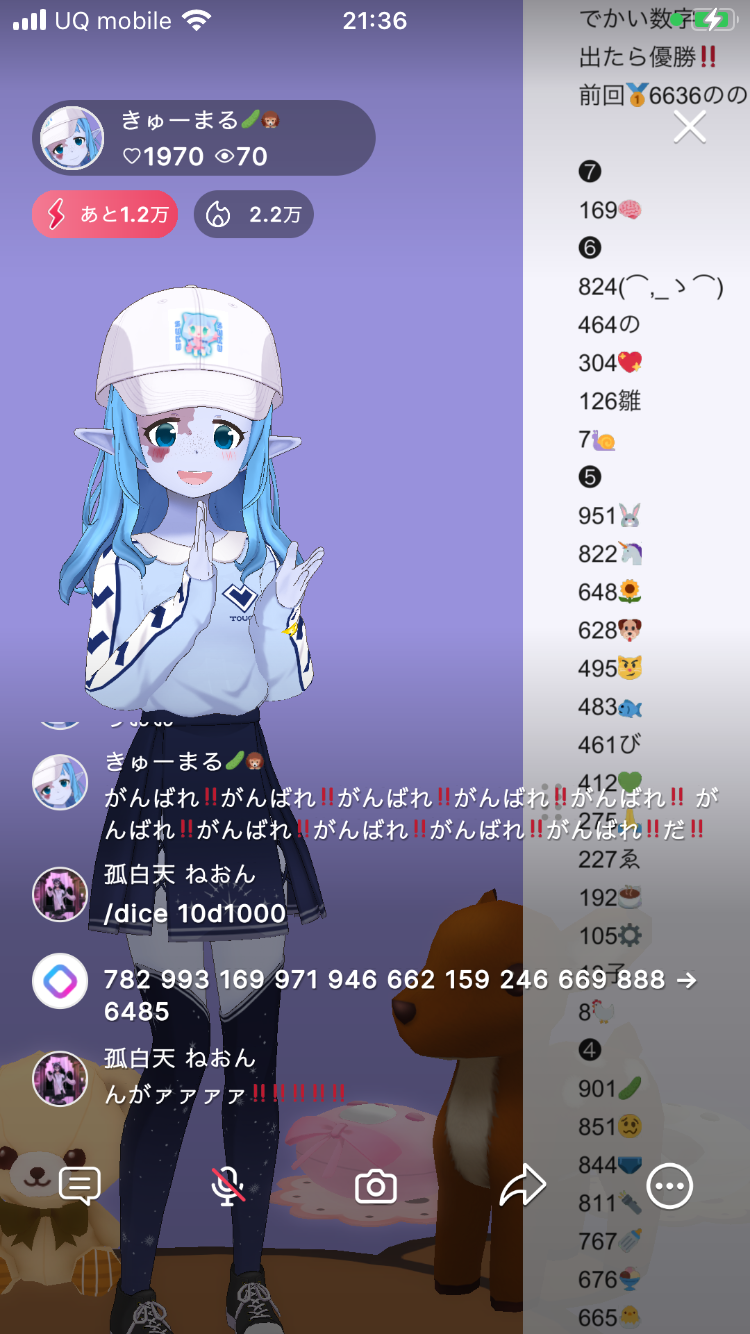The width and height of the screenshot is (750, 1334).
Task: Open きゅーまる's avatar in the がんばれ comment
Action: (x=60, y=782)
